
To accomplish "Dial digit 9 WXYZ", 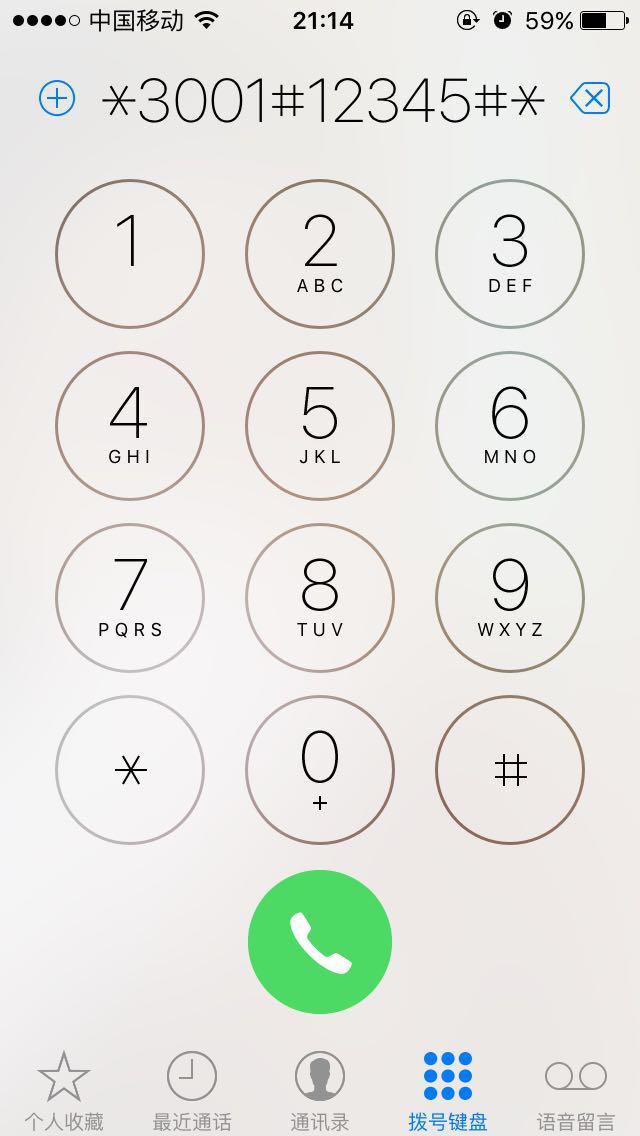I will (510, 598).
